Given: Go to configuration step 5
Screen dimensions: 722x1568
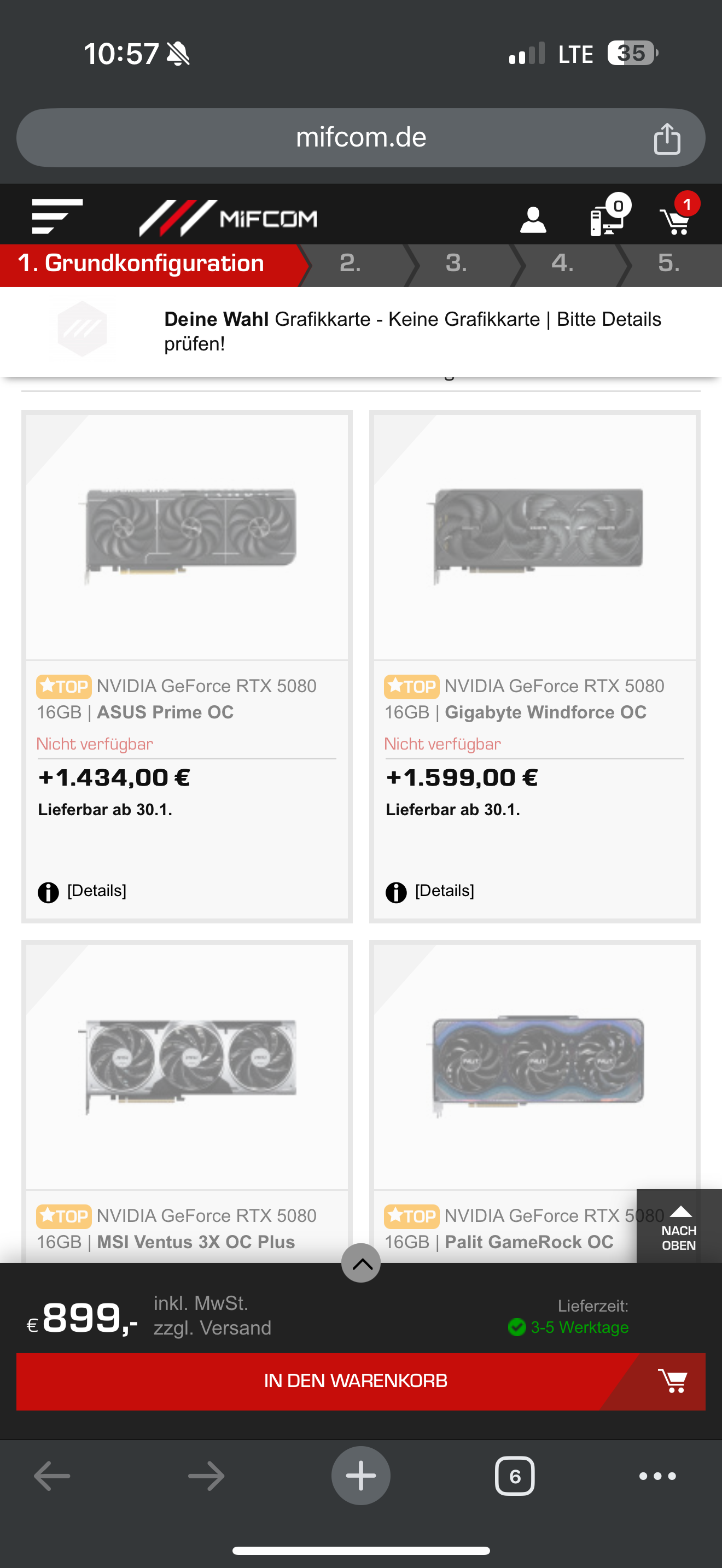Looking at the screenshot, I should (x=668, y=264).
